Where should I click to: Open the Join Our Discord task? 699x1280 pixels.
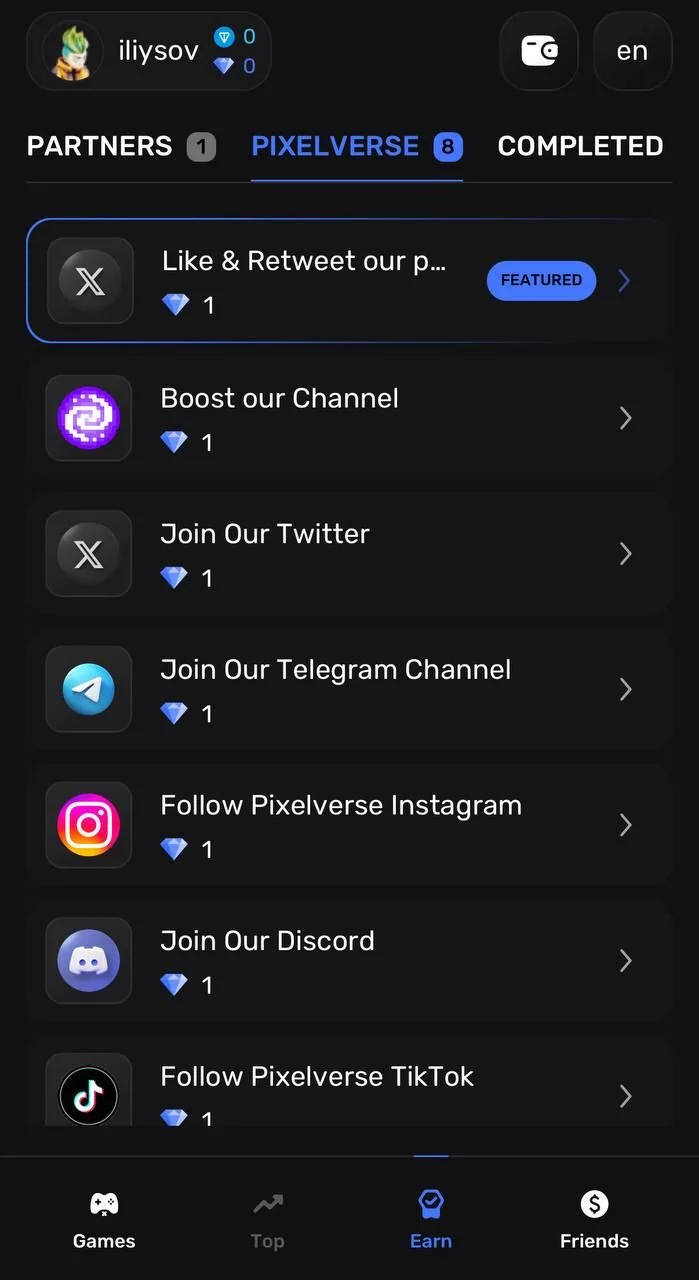point(349,960)
